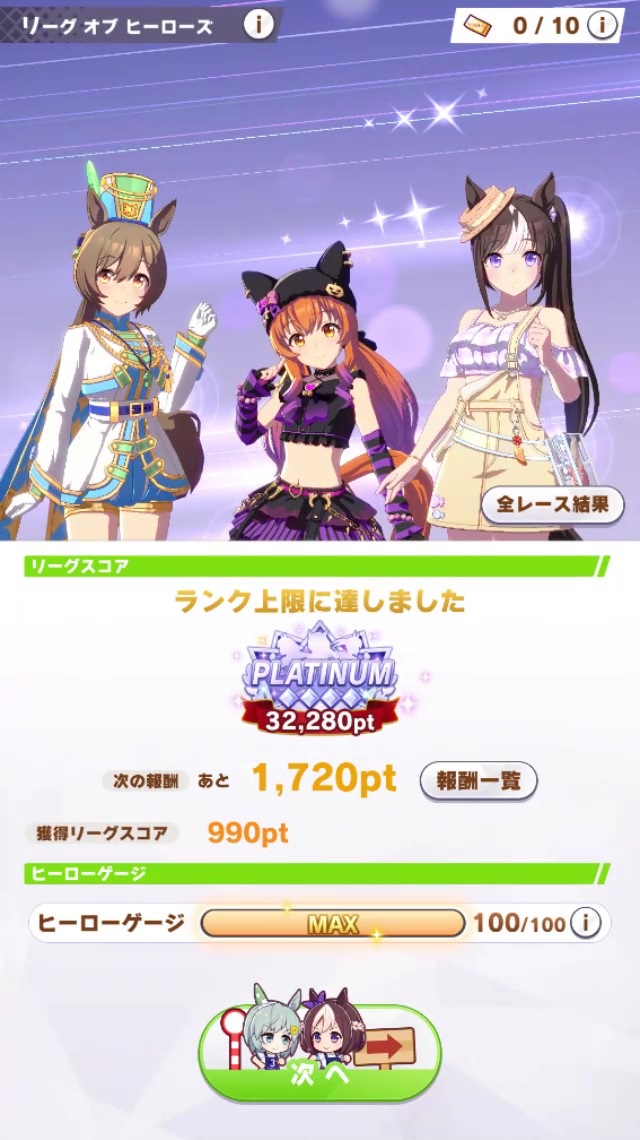The height and width of the screenshot is (1140, 640).
Task: Open the League of Heroes info icon
Action: (x=257, y=25)
